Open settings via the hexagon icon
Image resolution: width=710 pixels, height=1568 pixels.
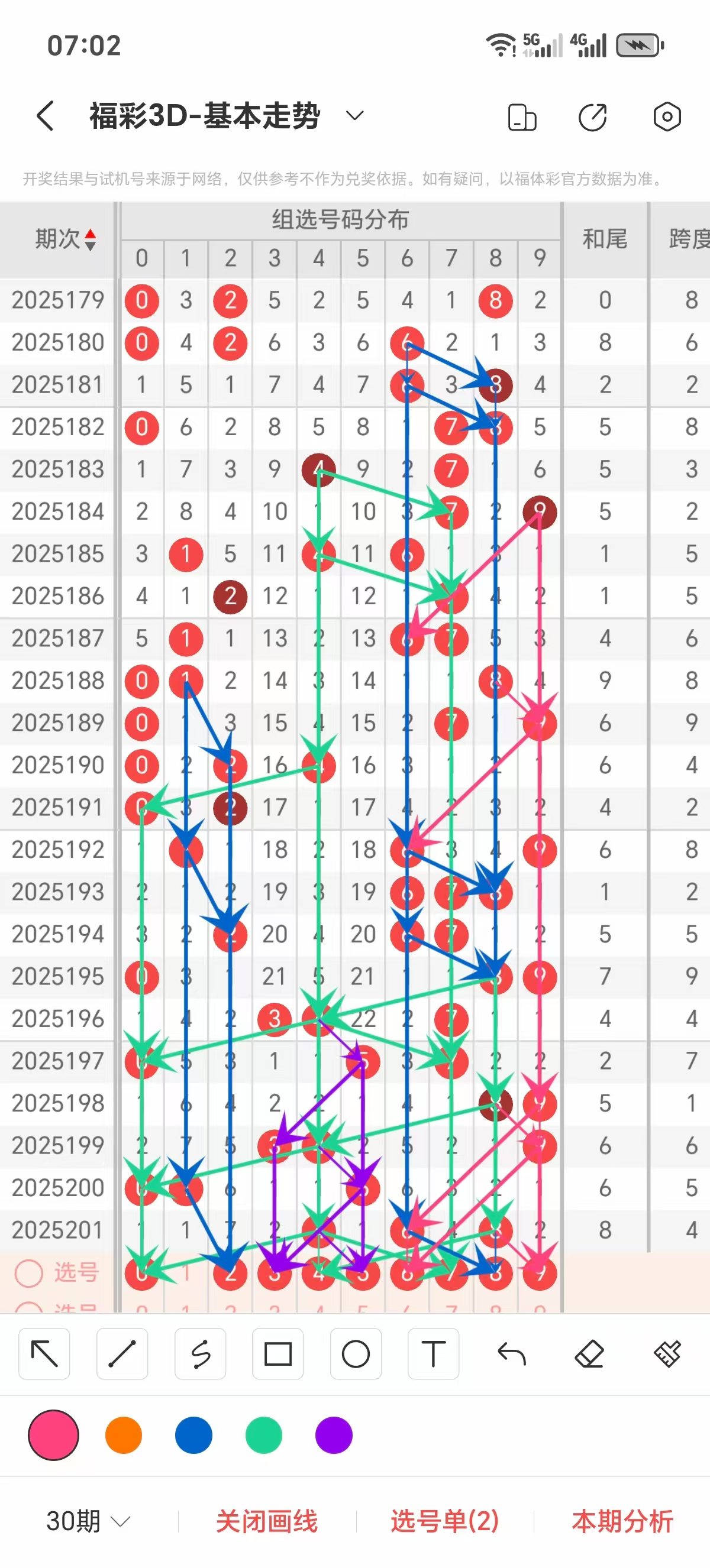pyautogui.click(x=667, y=117)
